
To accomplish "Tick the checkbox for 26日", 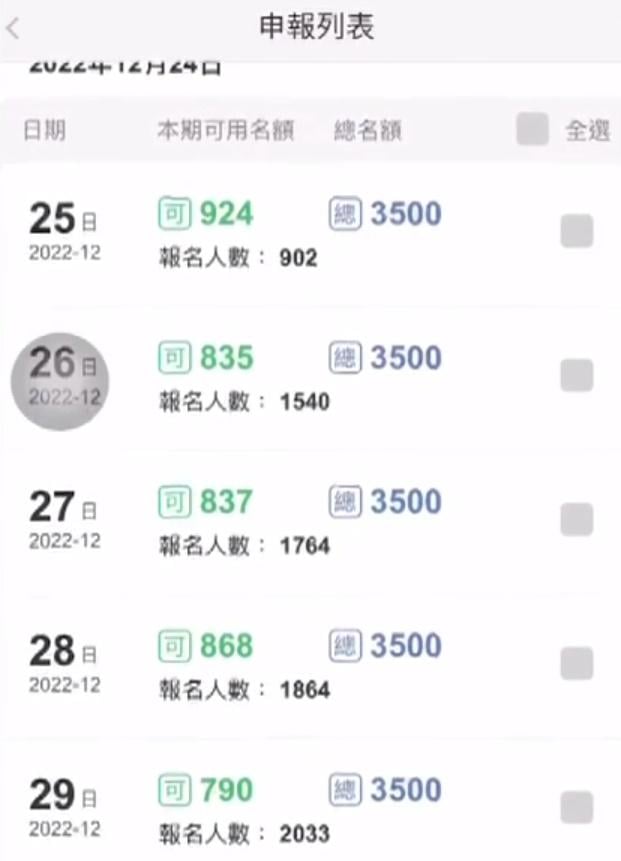I will 577,375.
